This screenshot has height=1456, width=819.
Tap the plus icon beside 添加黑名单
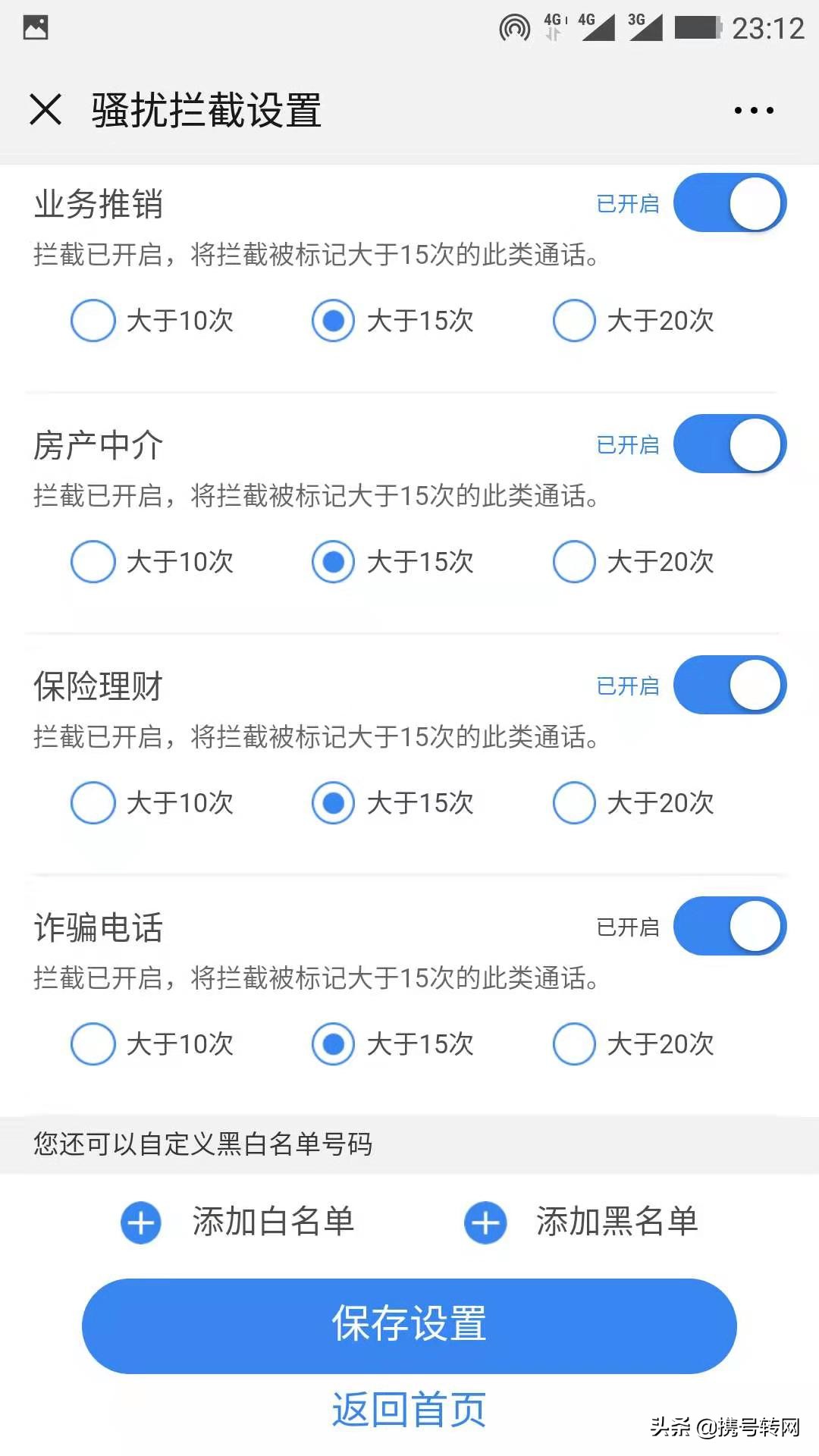point(485,1222)
